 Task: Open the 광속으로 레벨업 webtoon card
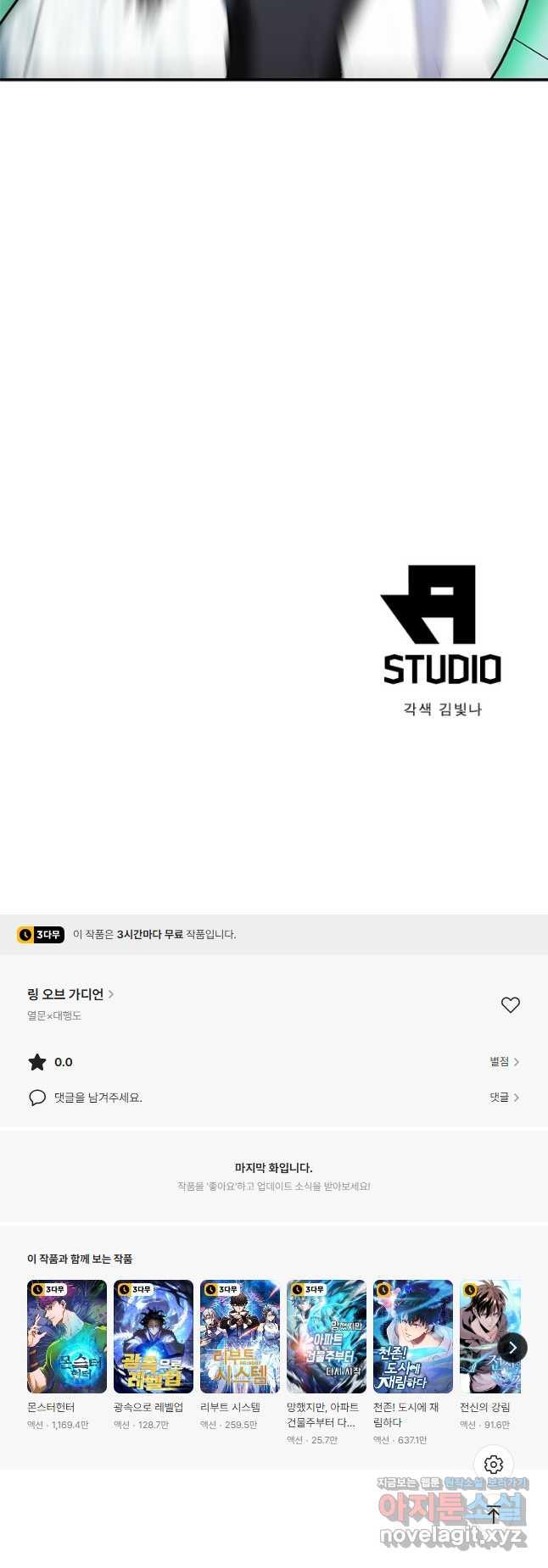click(153, 1337)
